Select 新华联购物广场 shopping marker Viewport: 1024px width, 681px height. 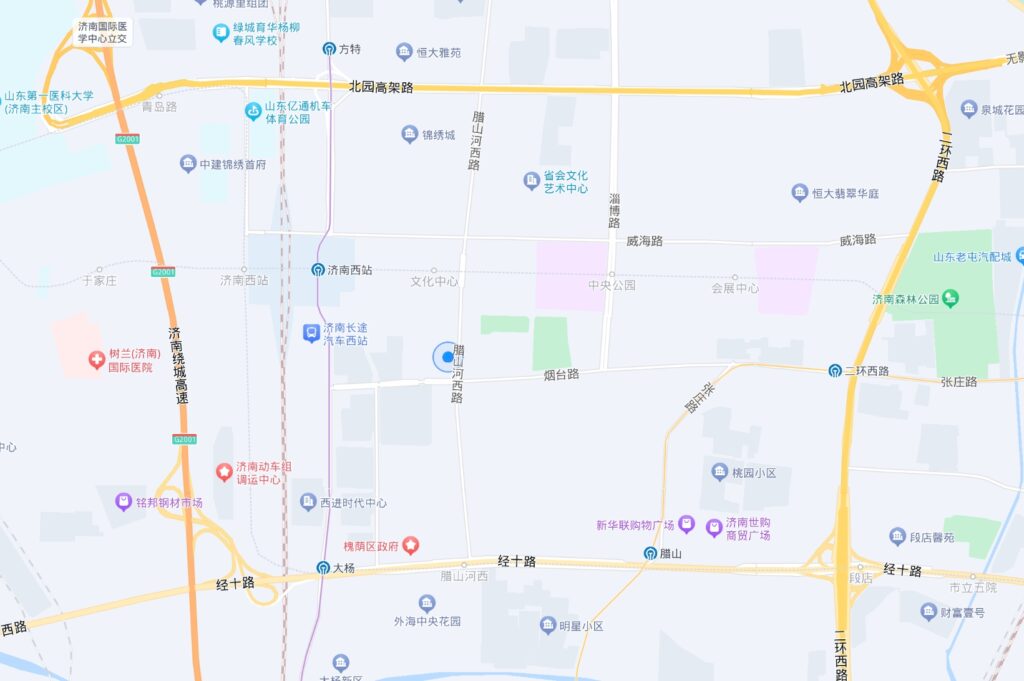[686, 524]
